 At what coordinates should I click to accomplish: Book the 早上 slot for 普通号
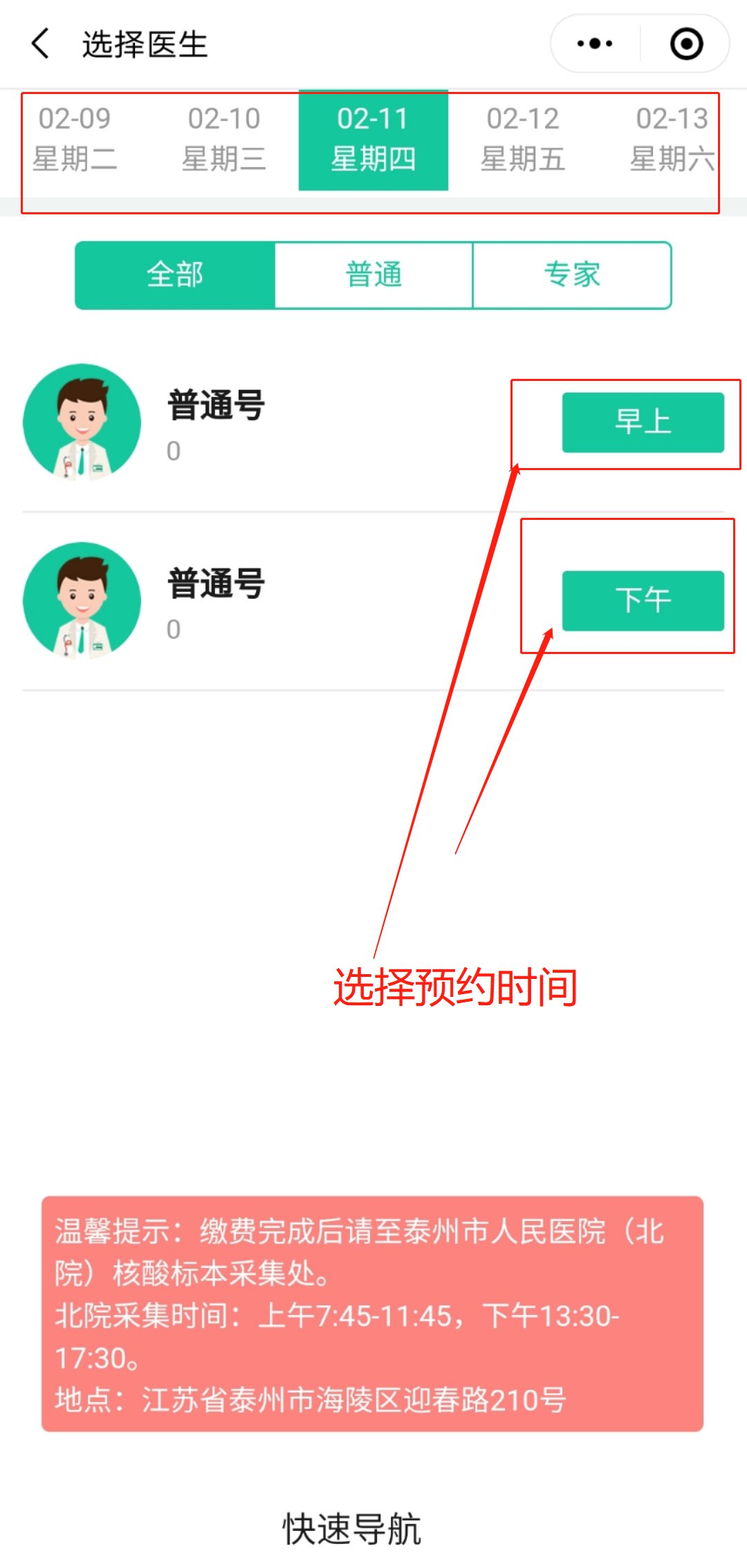pos(643,422)
